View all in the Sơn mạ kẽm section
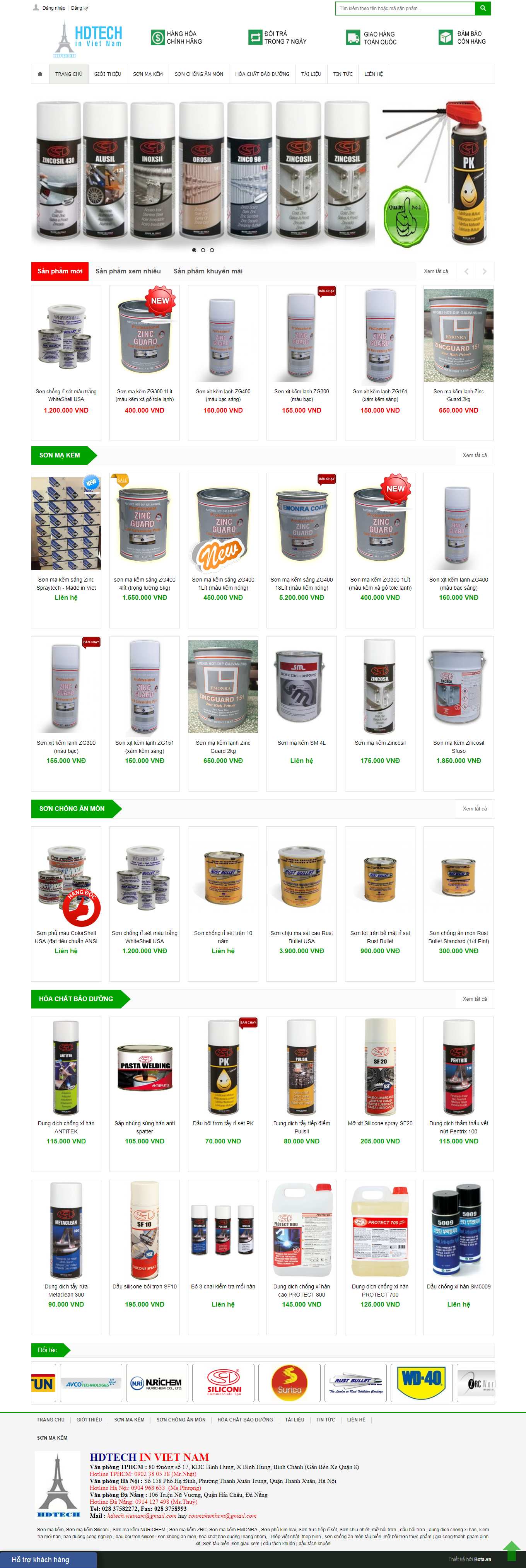The width and height of the screenshot is (526, 1568). click(x=474, y=455)
